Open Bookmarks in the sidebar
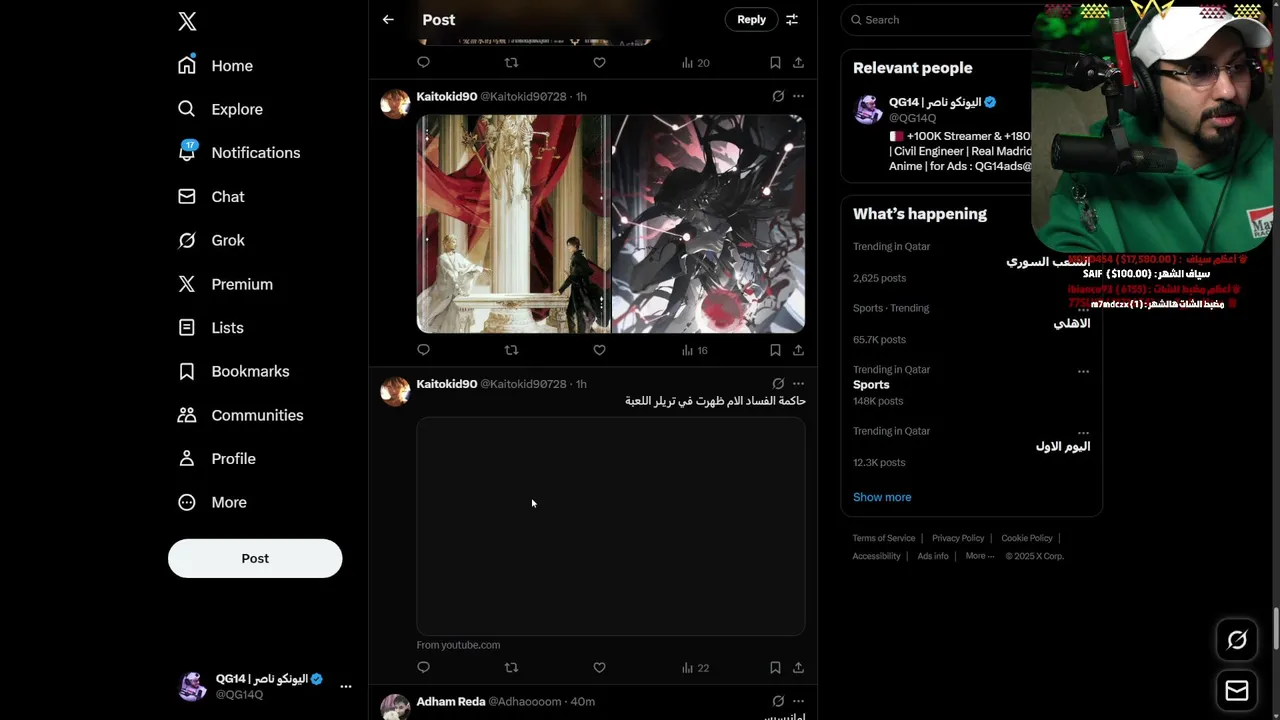Viewport: 1280px width, 720px height. (x=250, y=371)
